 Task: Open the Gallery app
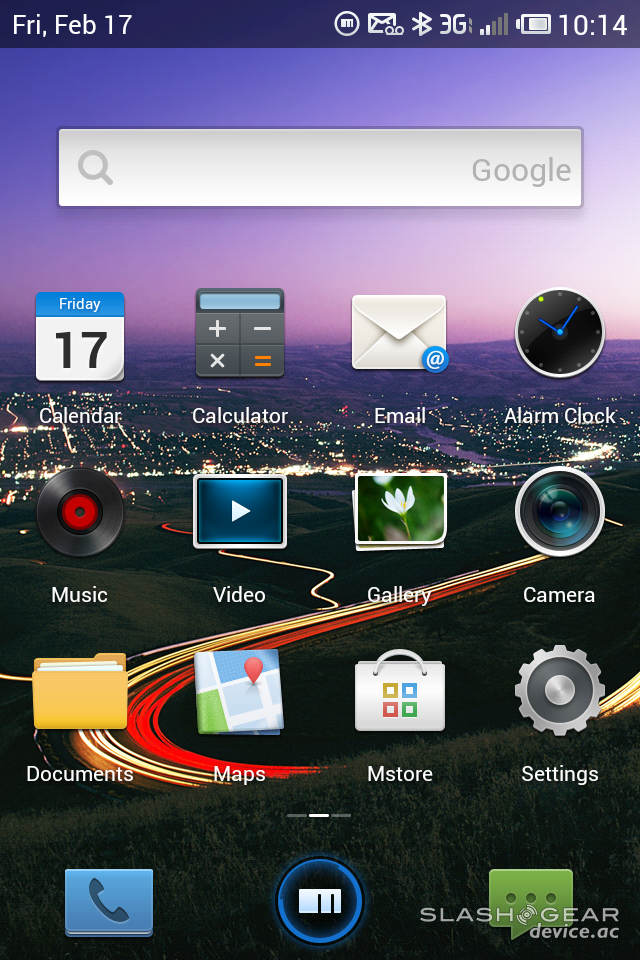click(399, 512)
